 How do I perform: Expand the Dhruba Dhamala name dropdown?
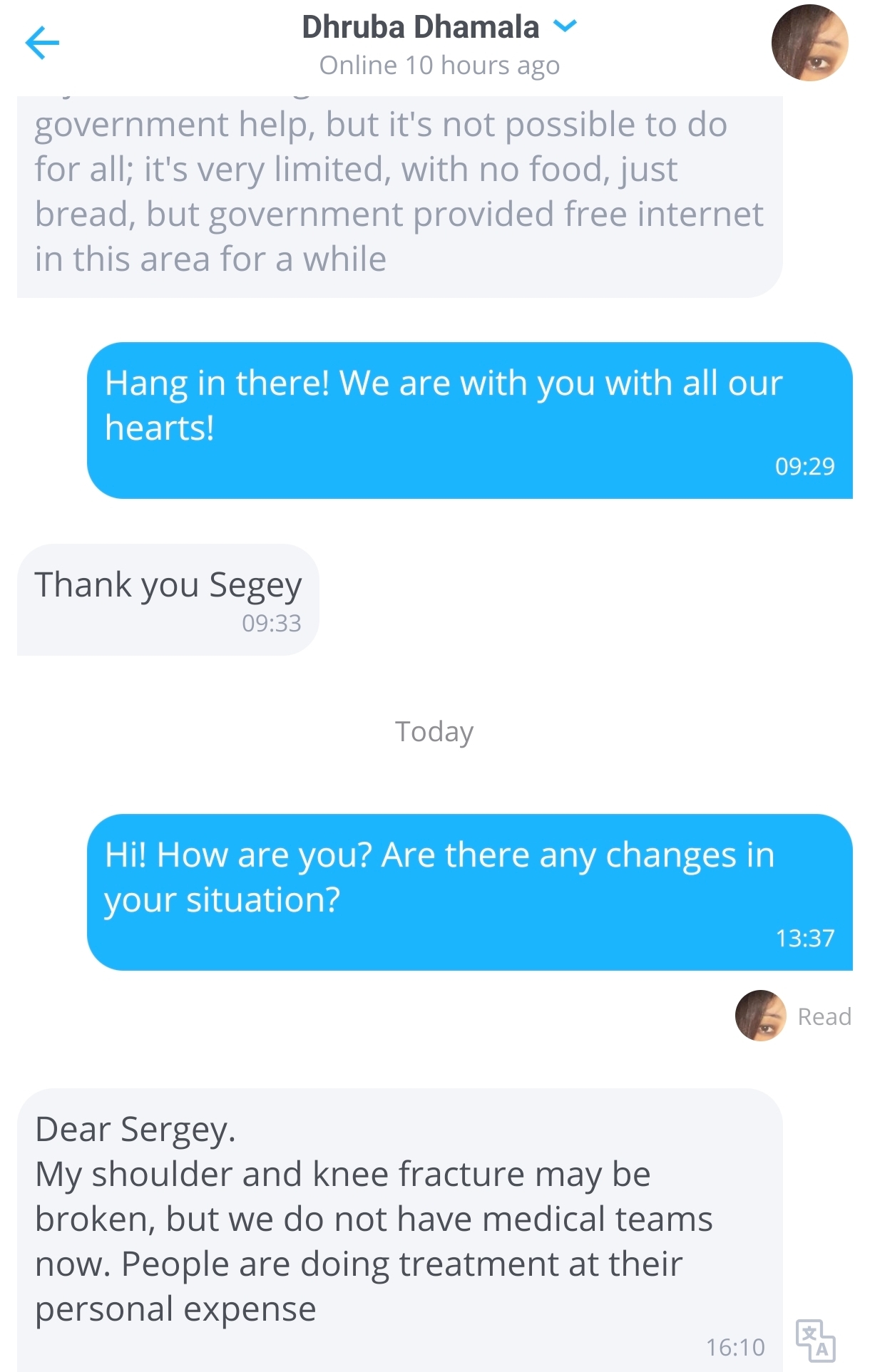565,26
